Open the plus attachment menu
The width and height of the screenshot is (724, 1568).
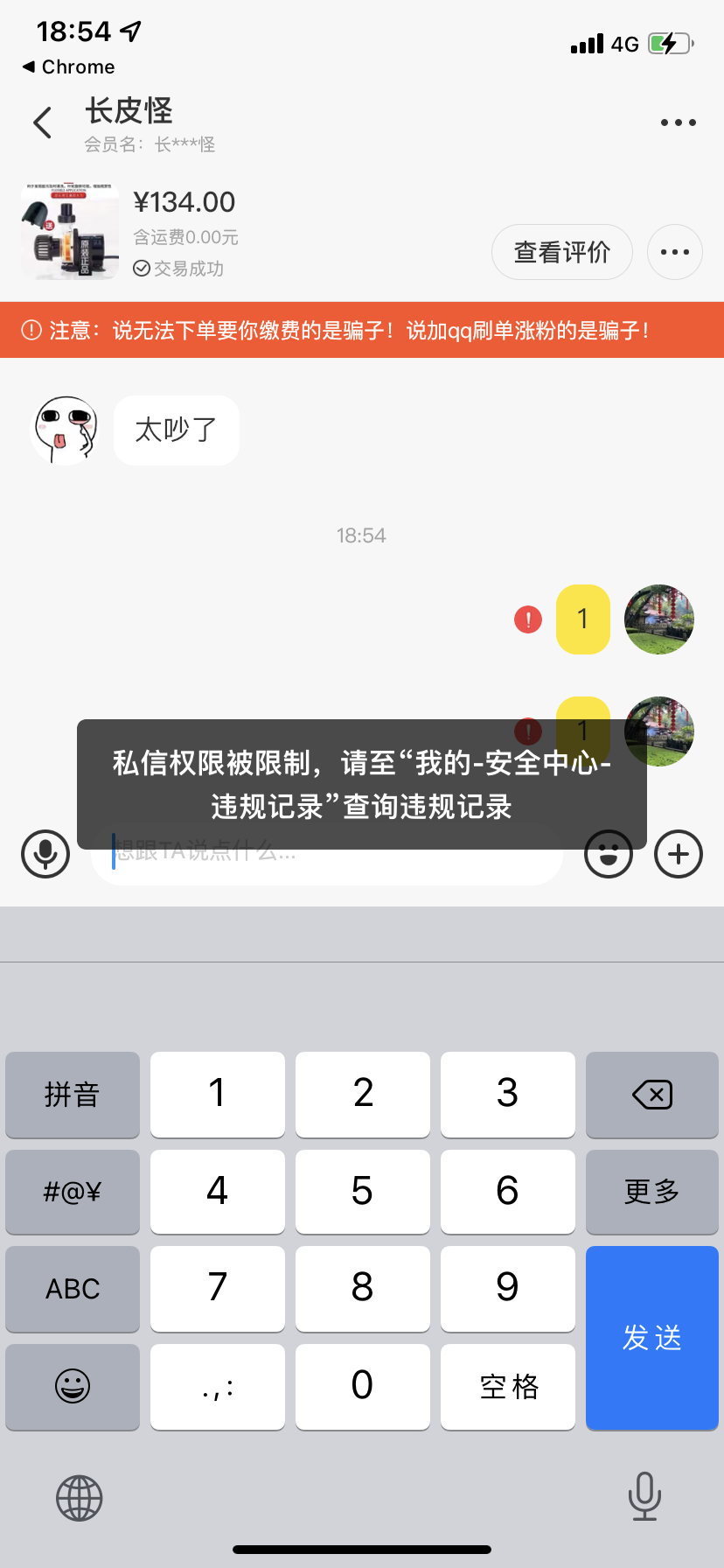[678, 854]
